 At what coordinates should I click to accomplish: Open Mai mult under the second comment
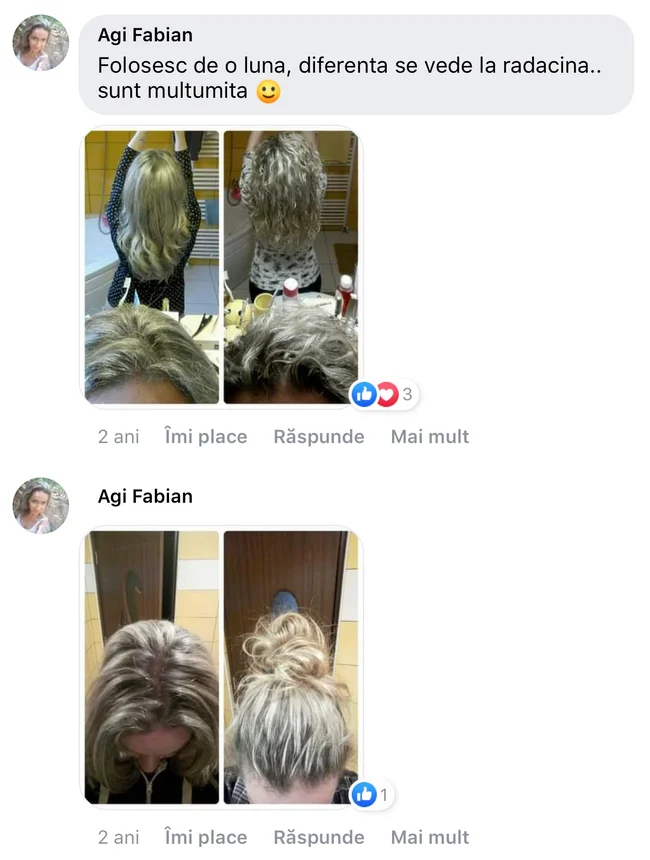[429, 837]
